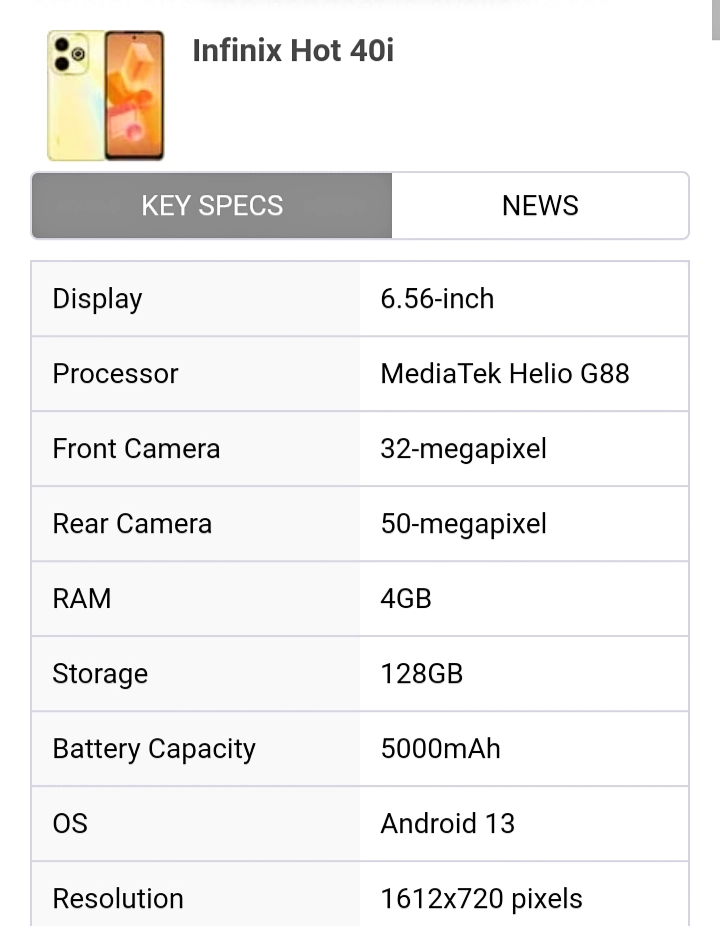Open the Infinix Hot 40i product image
Image resolution: width=720 pixels, height=926 pixels.
pyautogui.click(x=106, y=95)
